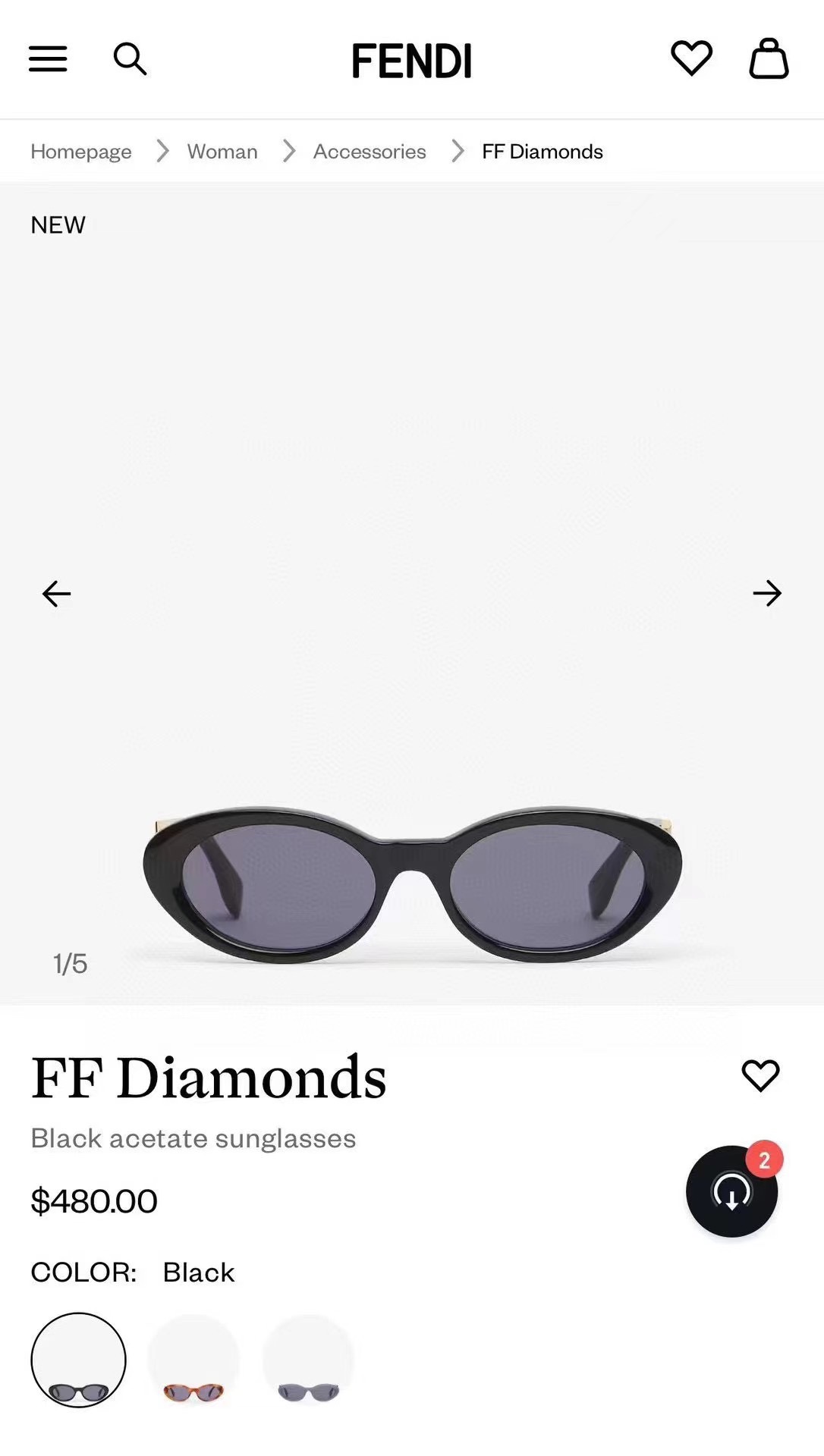Viewport: 824px width, 1456px height.
Task: Show next product image
Action: pos(766,594)
